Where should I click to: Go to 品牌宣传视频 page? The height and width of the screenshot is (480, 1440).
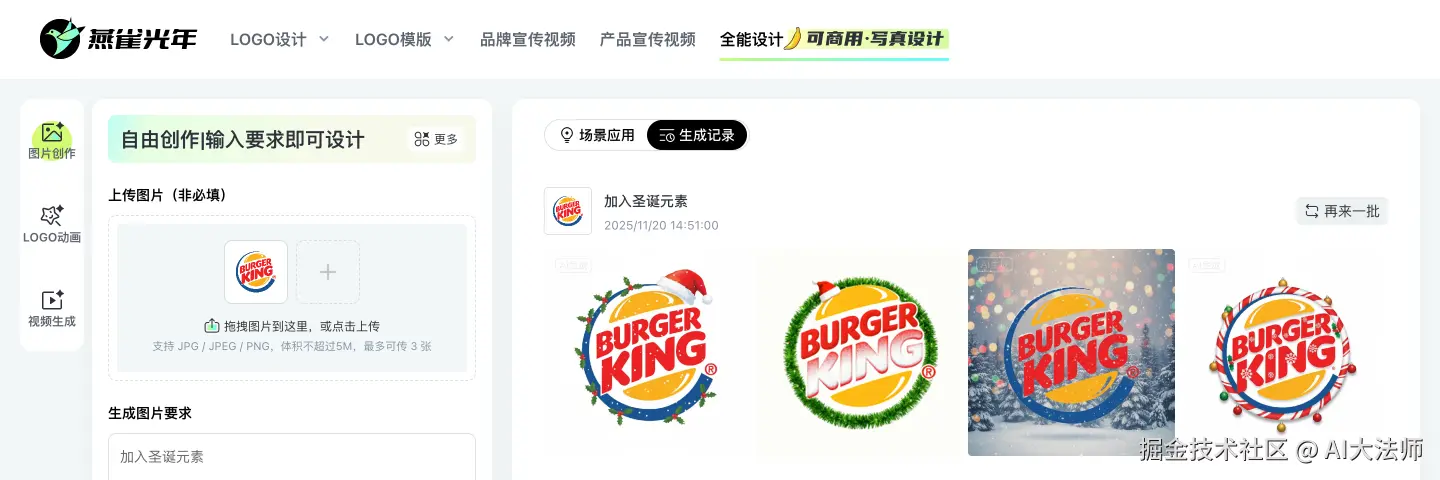[527, 39]
